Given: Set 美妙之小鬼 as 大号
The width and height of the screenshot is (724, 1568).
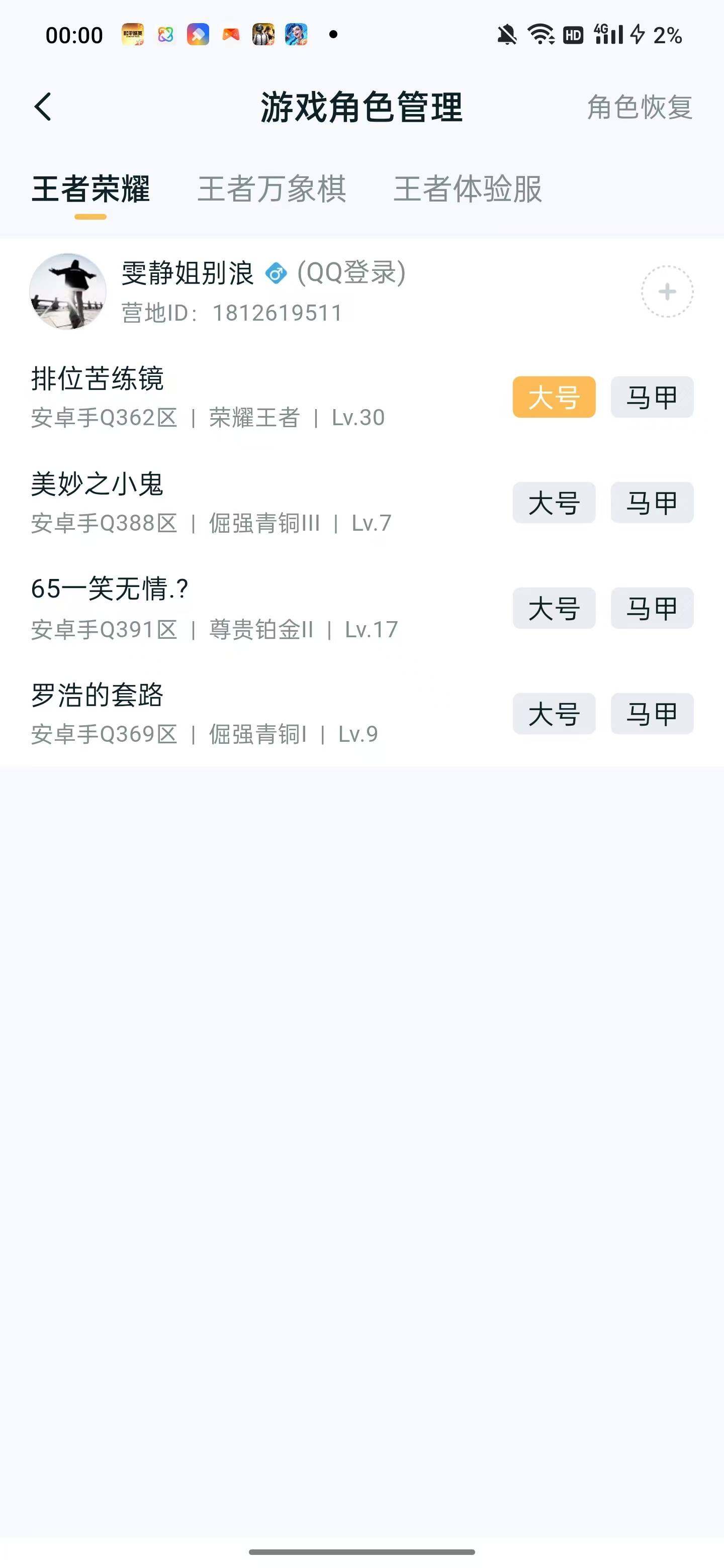Looking at the screenshot, I should coord(554,502).
